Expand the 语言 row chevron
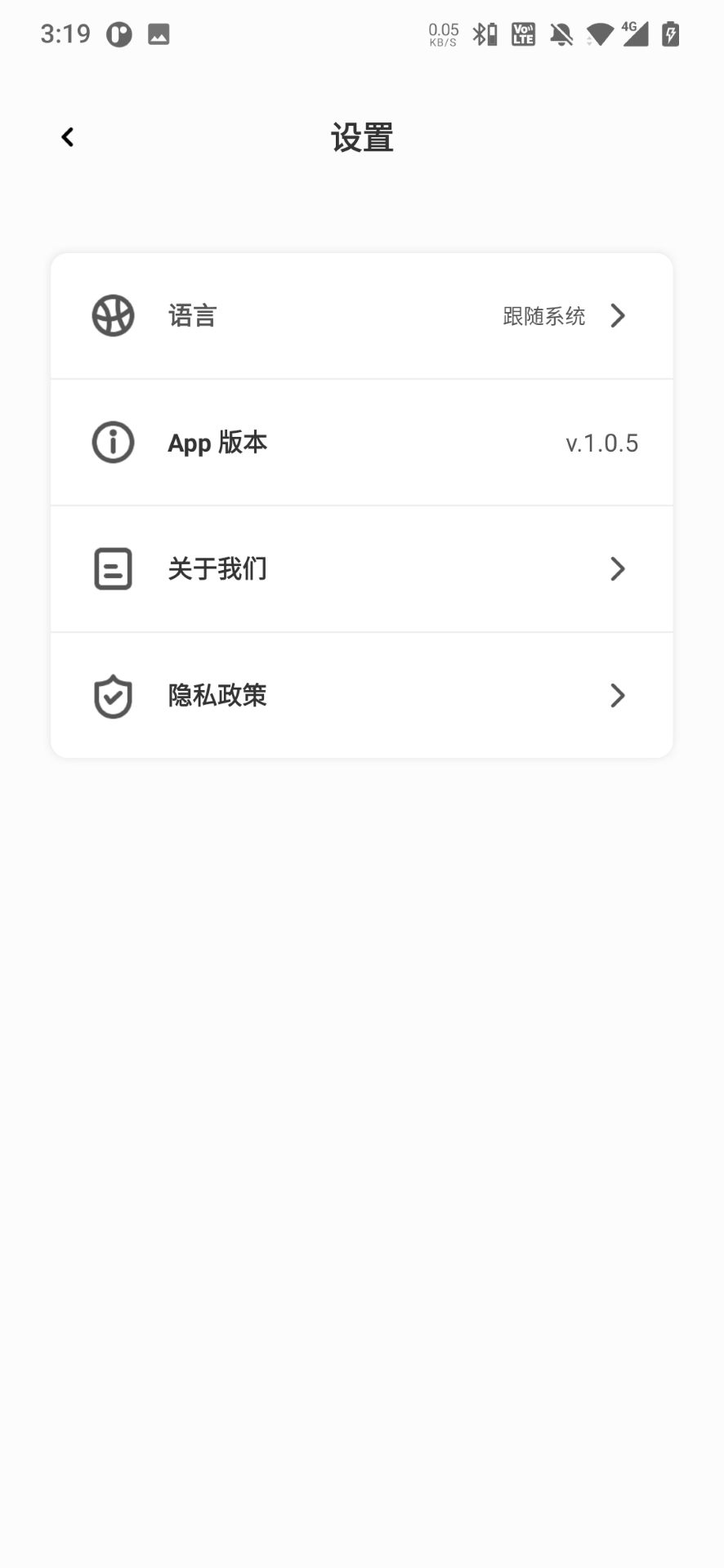The height and width of the screenshot is (1568, 724). click(x=619, y=316)
